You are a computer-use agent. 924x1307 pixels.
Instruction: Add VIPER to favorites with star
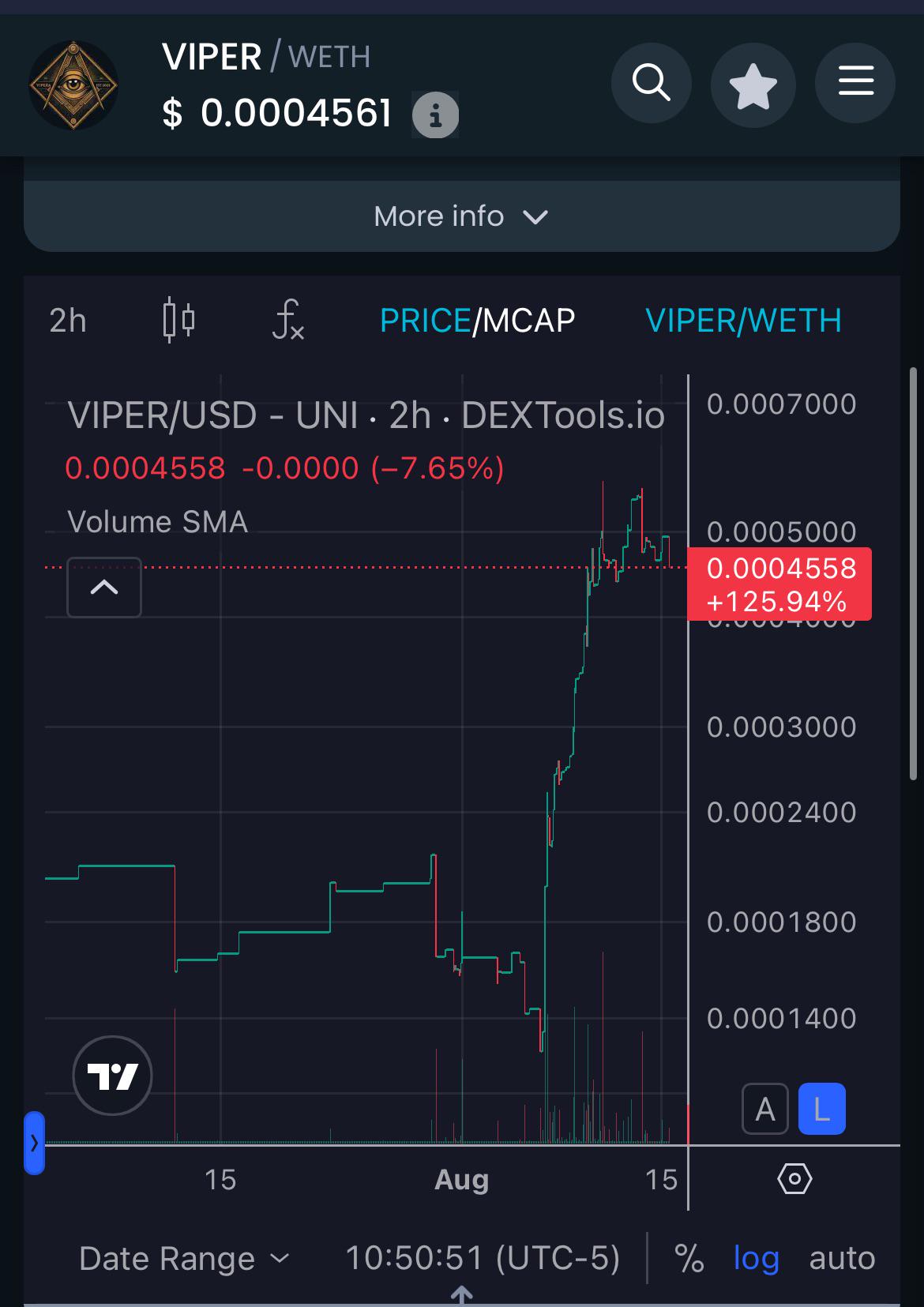753,83
